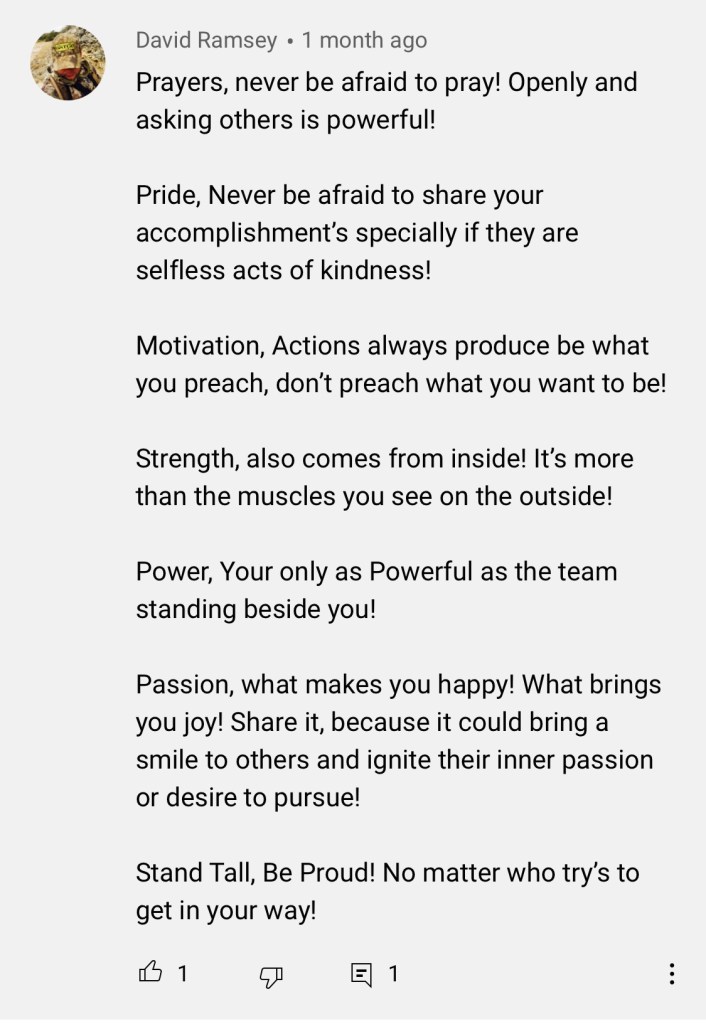
Task: Open David Ramsey's profile picture
Action: point(68,63)
